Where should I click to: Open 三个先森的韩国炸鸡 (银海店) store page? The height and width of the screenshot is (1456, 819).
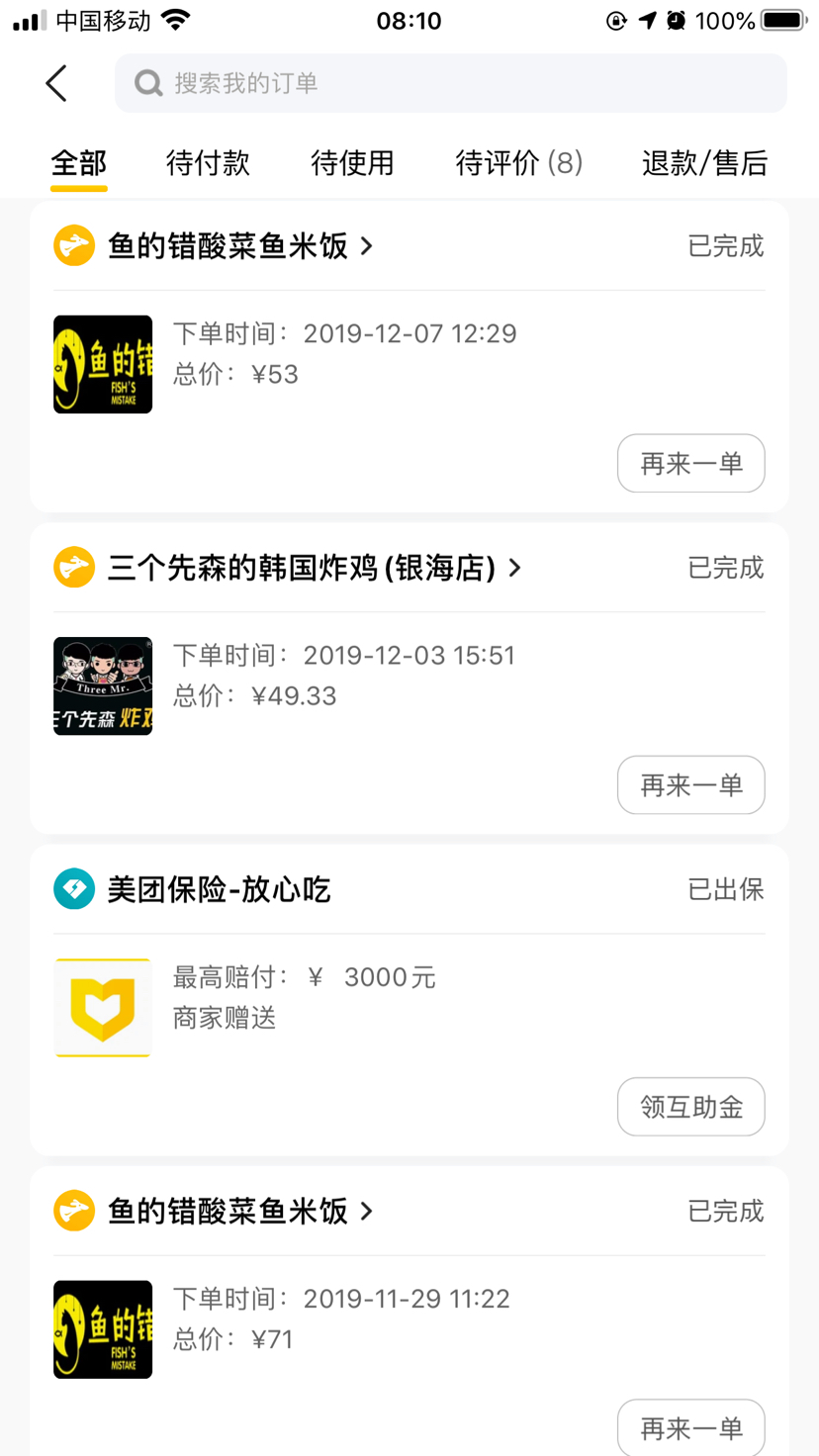pyautogui.click(x=315, y=568)
